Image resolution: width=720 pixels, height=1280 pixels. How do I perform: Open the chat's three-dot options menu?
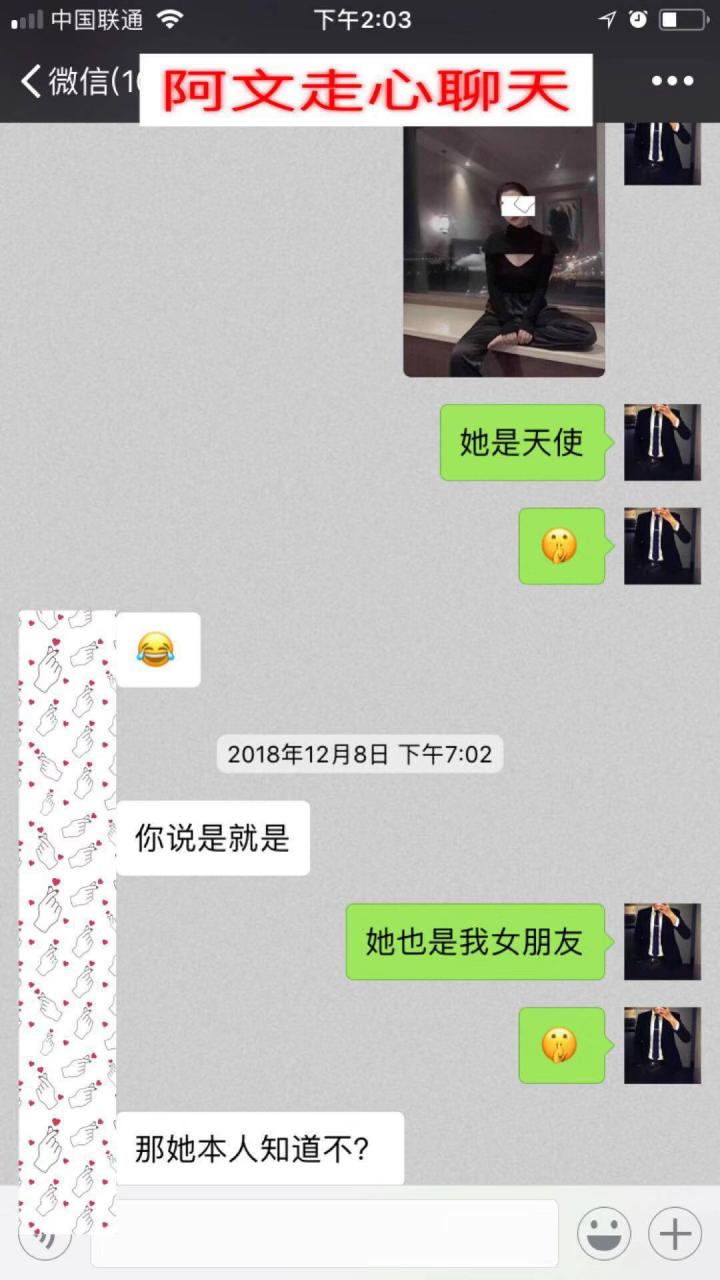tap(672, 81)
